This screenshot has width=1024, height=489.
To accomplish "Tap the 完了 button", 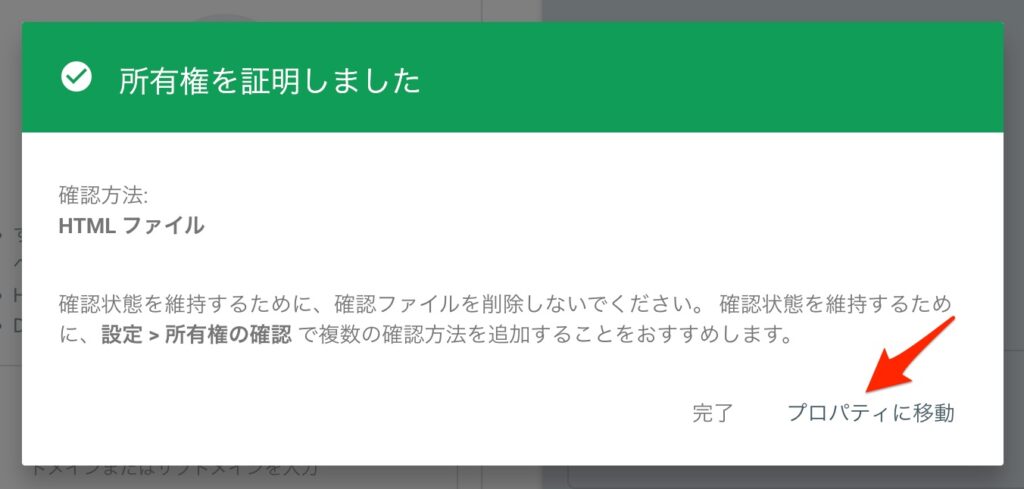I will pyautogui.click(x=713, y=413).
